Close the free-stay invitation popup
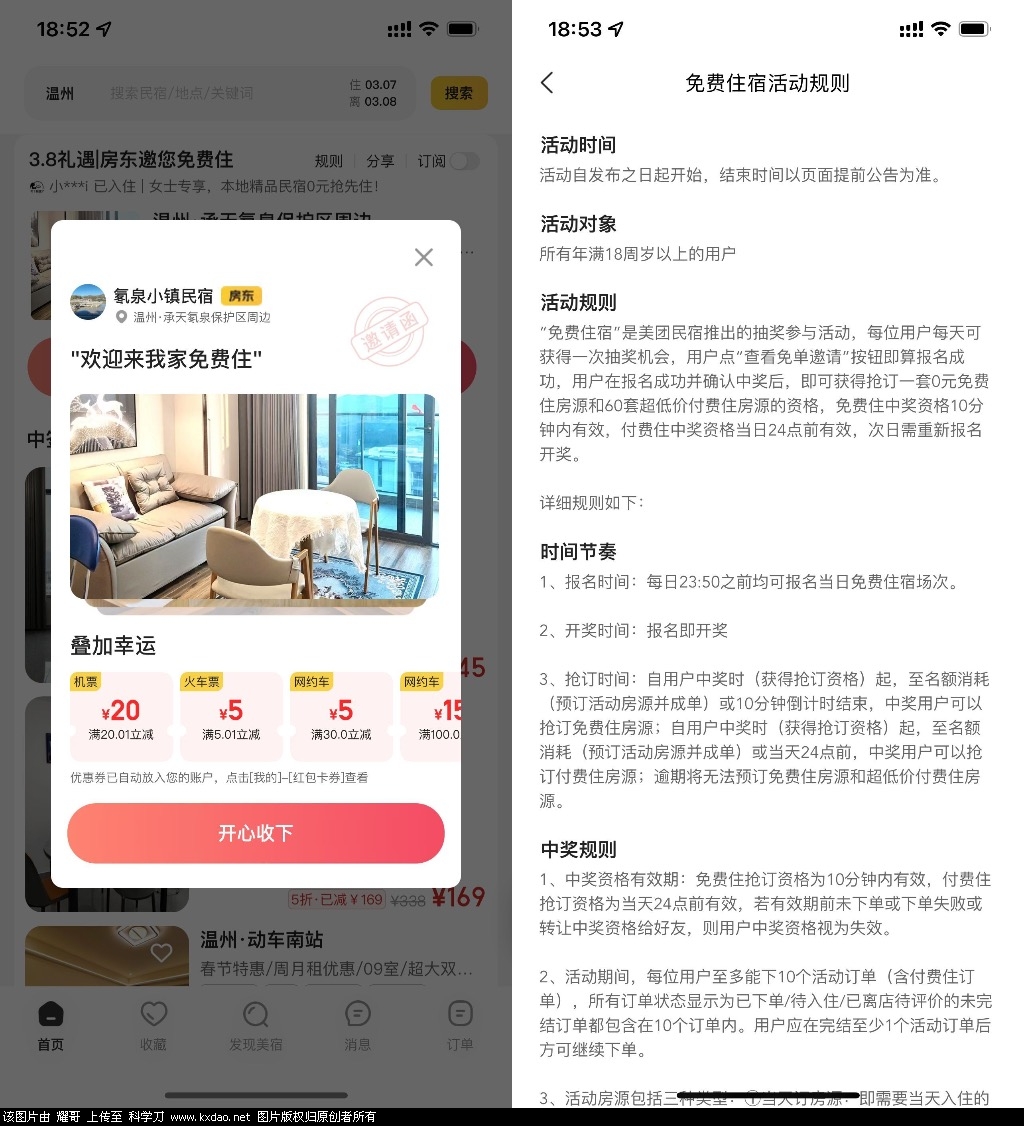Viewport: 1024px width, 1126px height. [x=424, y=258]
